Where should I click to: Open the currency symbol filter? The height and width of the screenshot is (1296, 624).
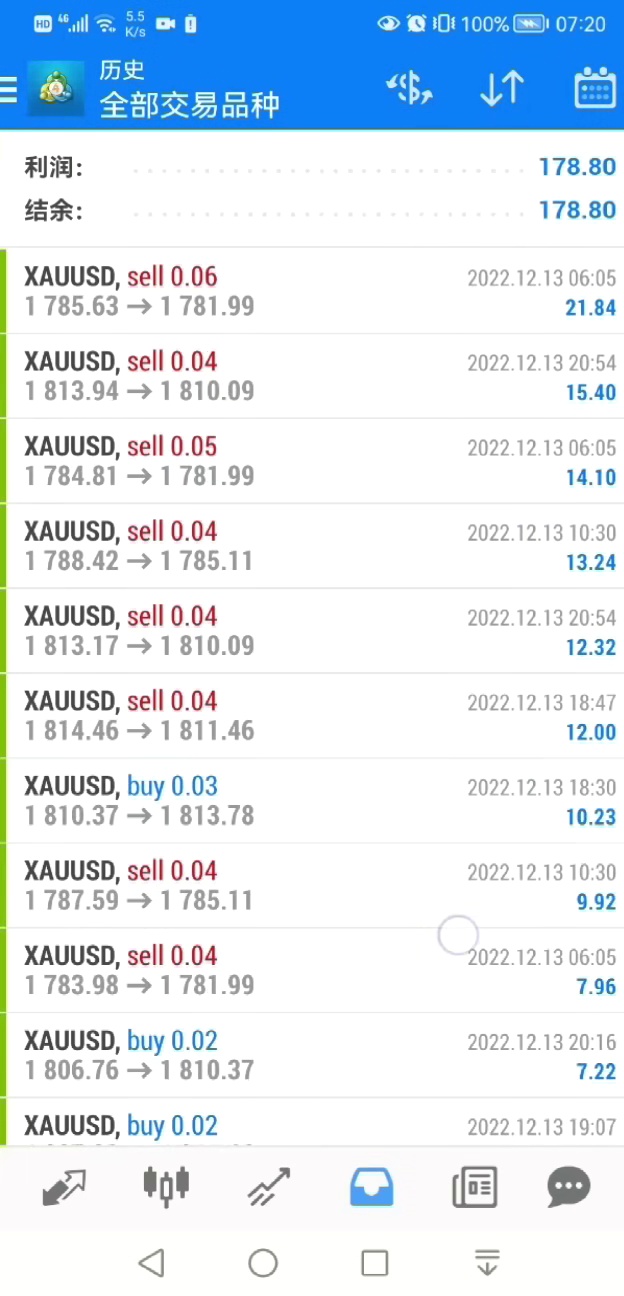409,90
